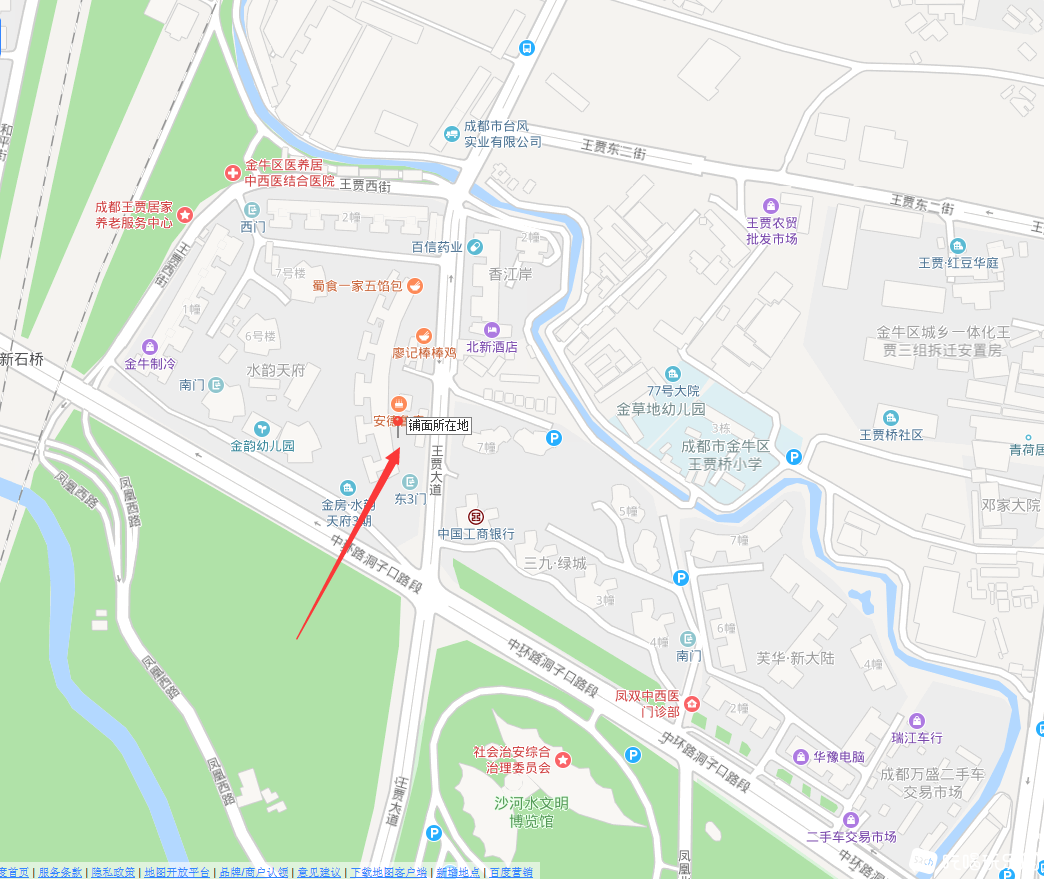Select the 廖记棒棒鸡 restaurant marker
This screenshot has height=879, width=1044.
[x=424, y=336]
